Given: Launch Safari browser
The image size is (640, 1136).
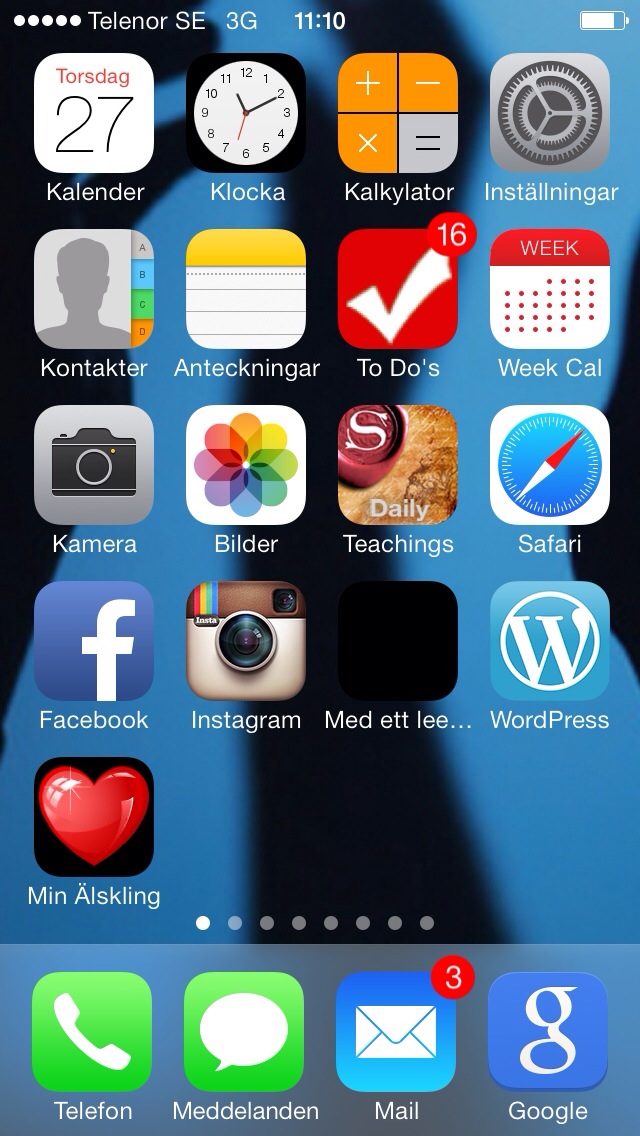Looking at the screenshot, I should (x=550, y=465).
